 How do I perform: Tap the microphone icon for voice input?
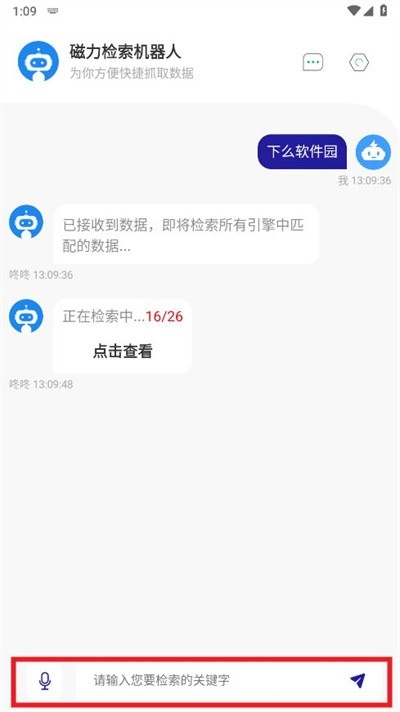coord(44,680)
